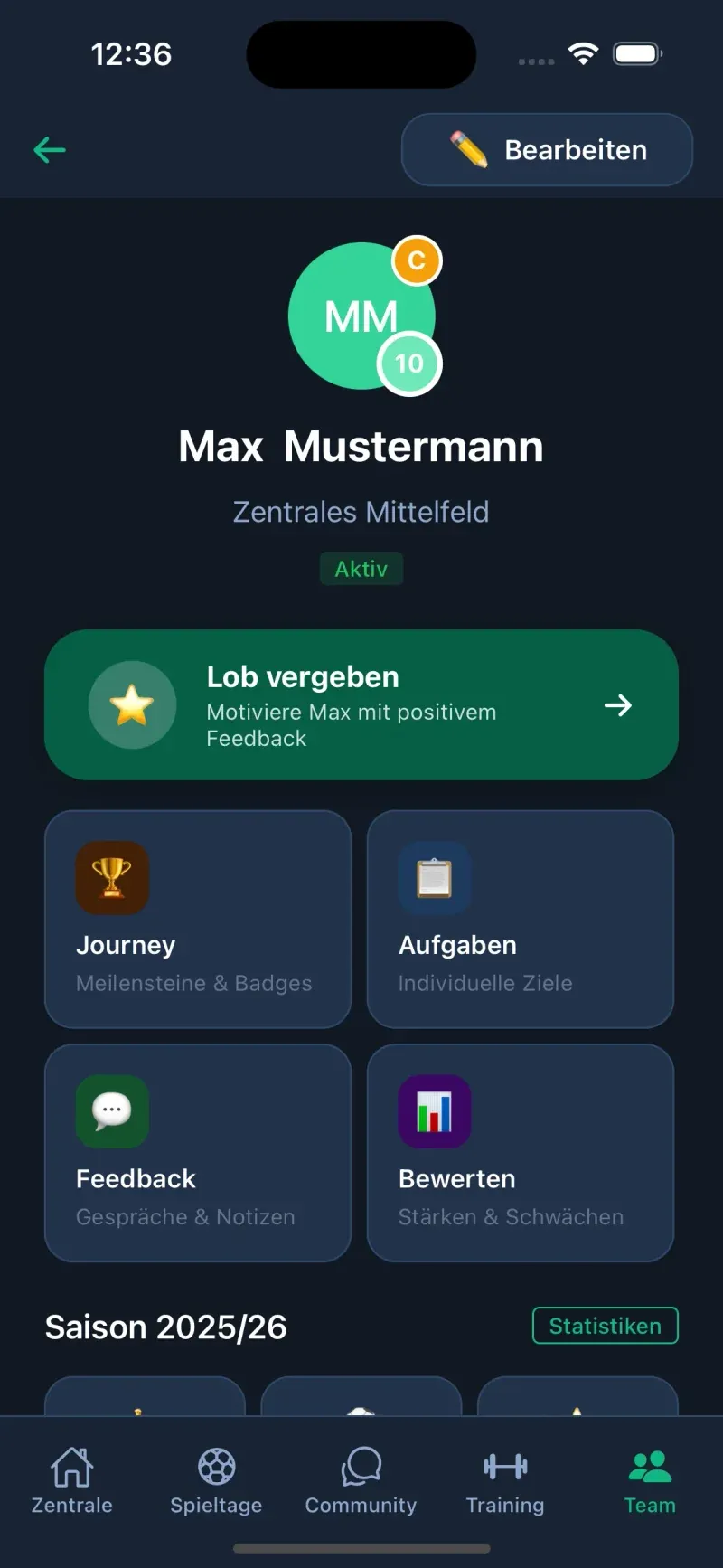Expand Lob vergeben with the arrow
This screenshot has height=1568, width=723.
click(x=618, y=704)
